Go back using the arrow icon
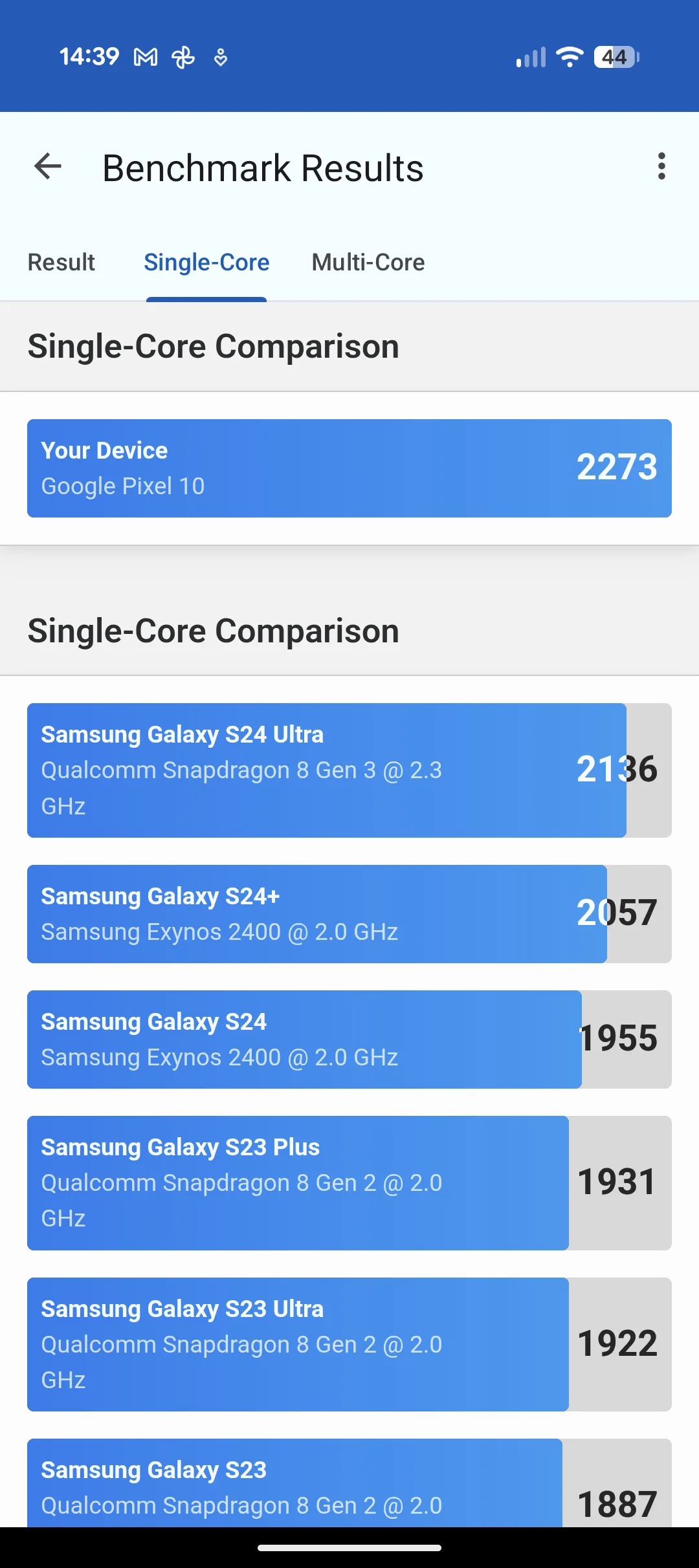699x1568 pixels. [48, 167]
